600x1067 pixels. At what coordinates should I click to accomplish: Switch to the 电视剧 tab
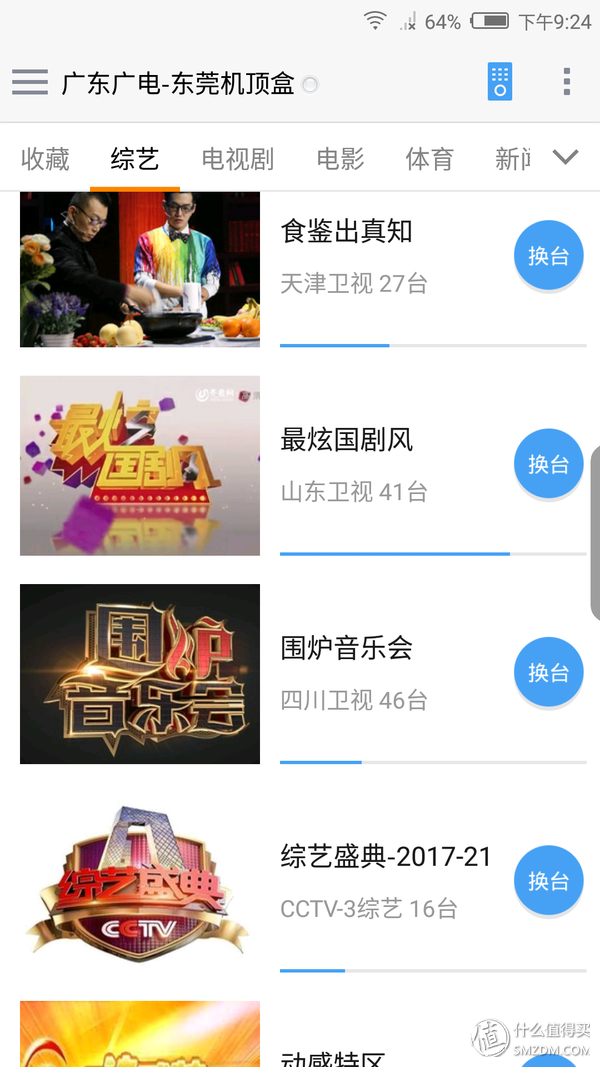[237, 159]
